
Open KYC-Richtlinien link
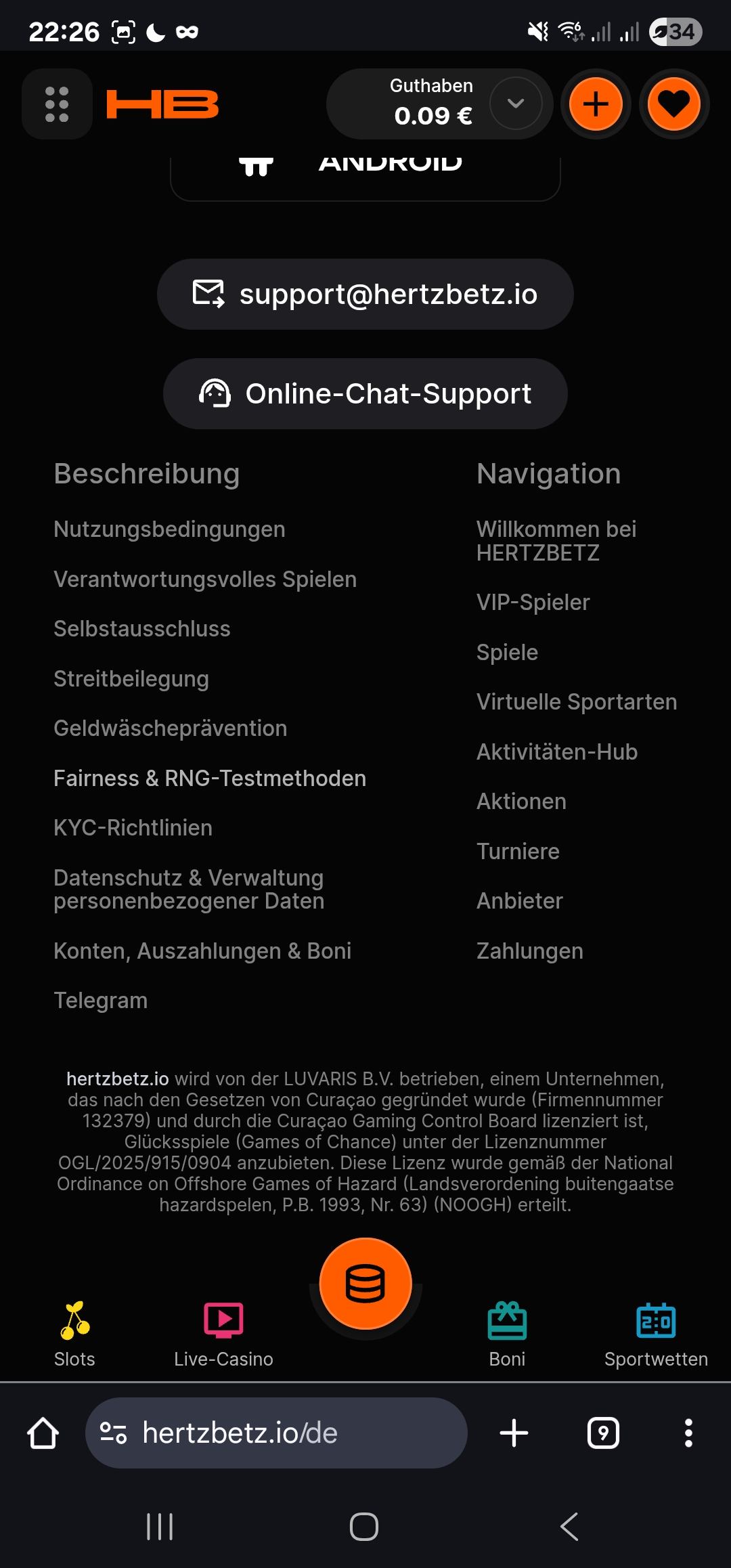(x=133, y=828)
